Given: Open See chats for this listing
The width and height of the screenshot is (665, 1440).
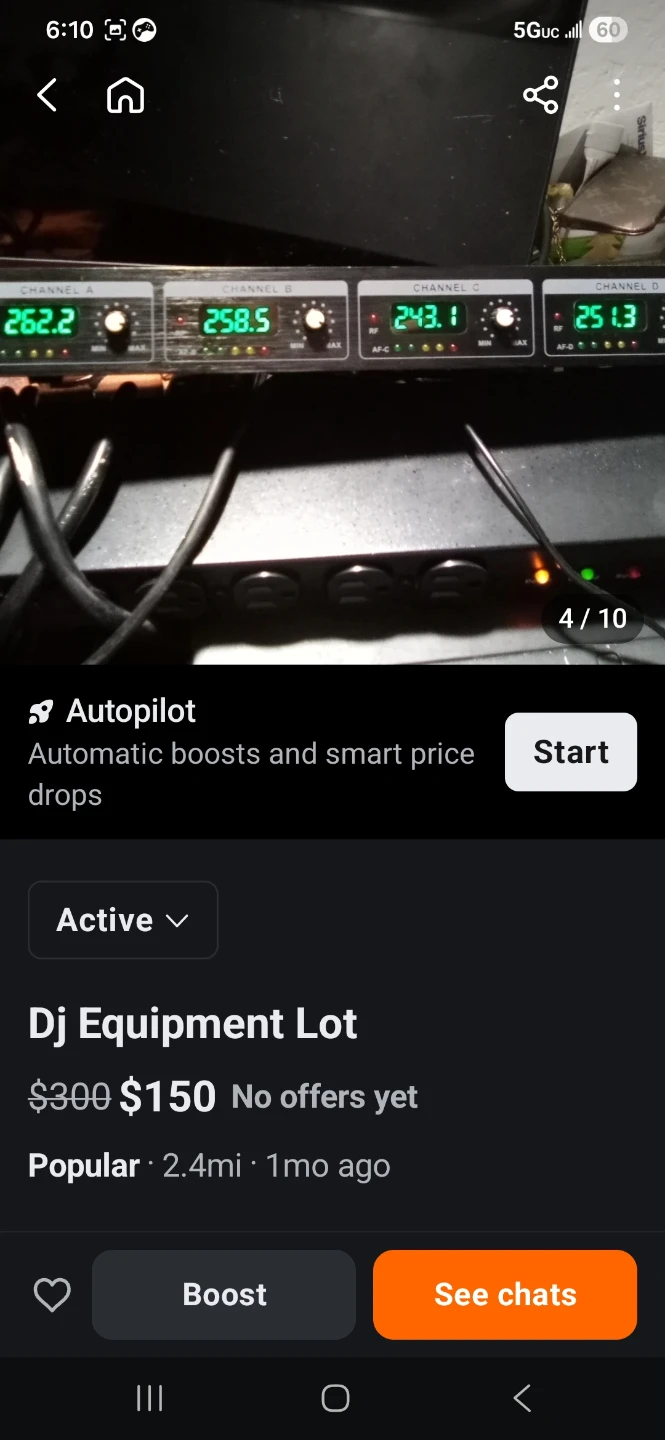Looking at the screenshot, I should coord(505,1295).
